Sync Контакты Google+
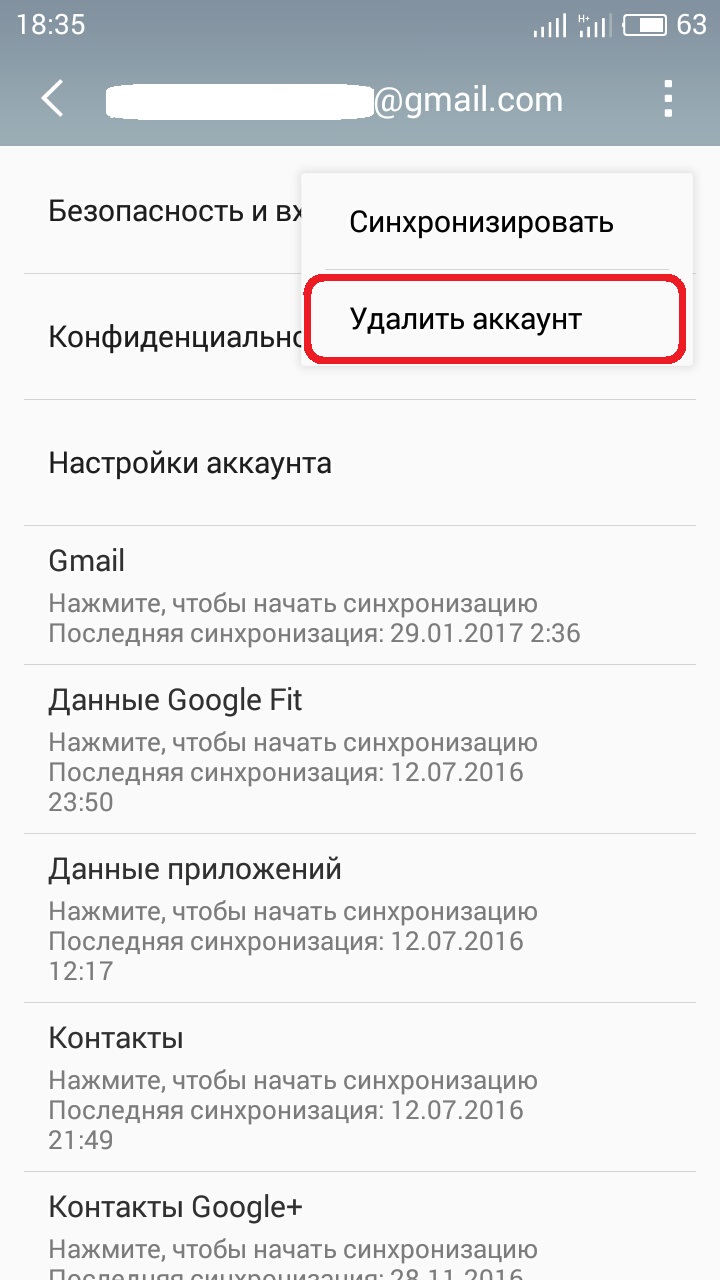This screenshot has height=1280, width=720. pyautogui.click(x=360, y=1226)
